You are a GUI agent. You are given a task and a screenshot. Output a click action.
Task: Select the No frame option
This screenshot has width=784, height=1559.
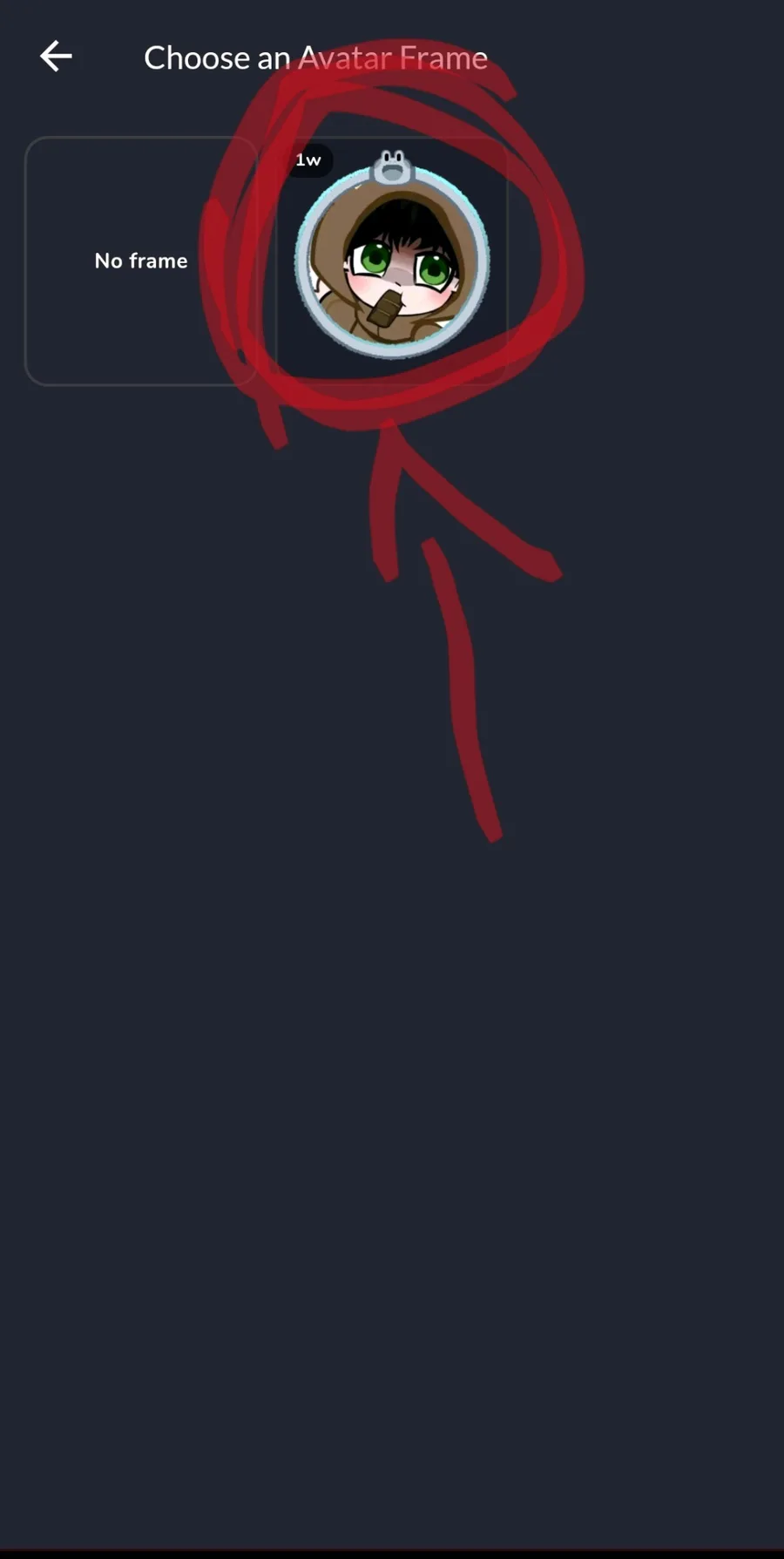pyautogui.click(x=141, y=261)
